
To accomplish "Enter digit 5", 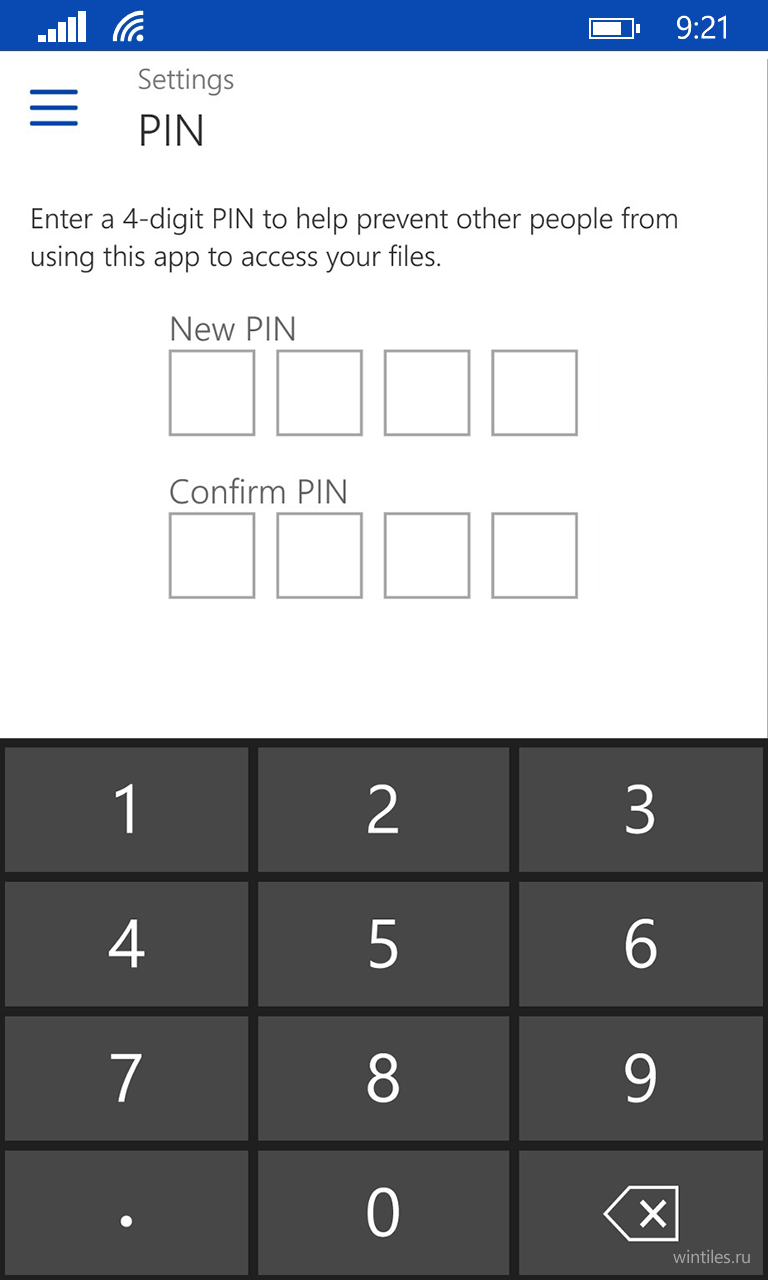I will (x=383, y=943).
